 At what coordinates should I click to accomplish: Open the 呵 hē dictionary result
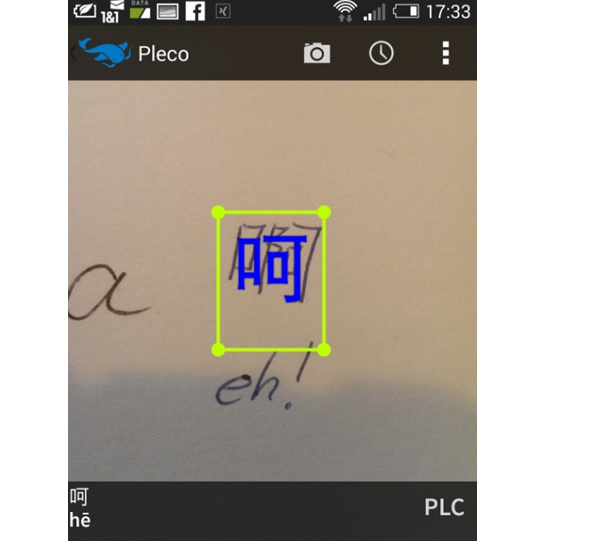81,507
